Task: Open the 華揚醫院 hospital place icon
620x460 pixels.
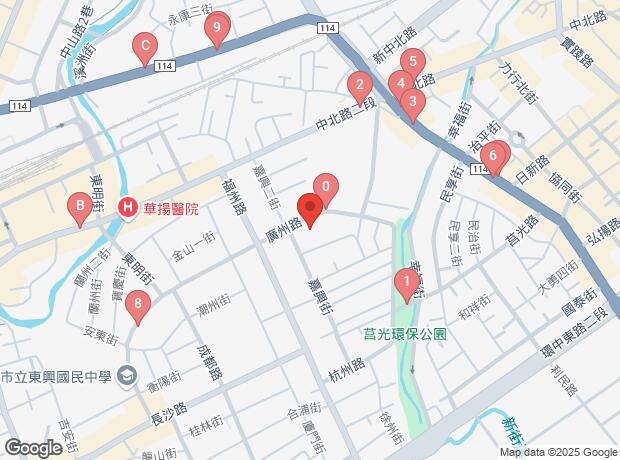Action: [x=128, y=208]
